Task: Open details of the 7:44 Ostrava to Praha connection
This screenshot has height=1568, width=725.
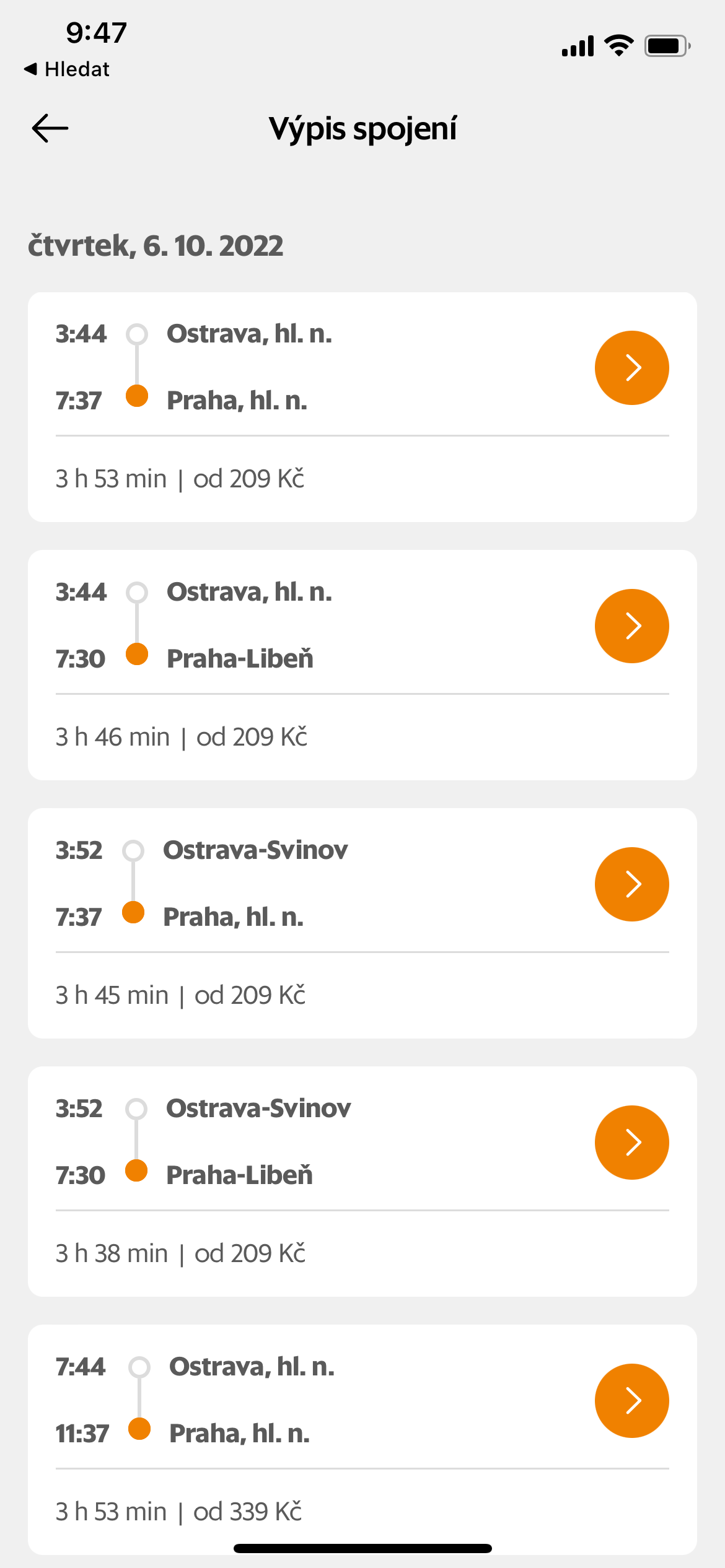Action: tap(631, 1401)
